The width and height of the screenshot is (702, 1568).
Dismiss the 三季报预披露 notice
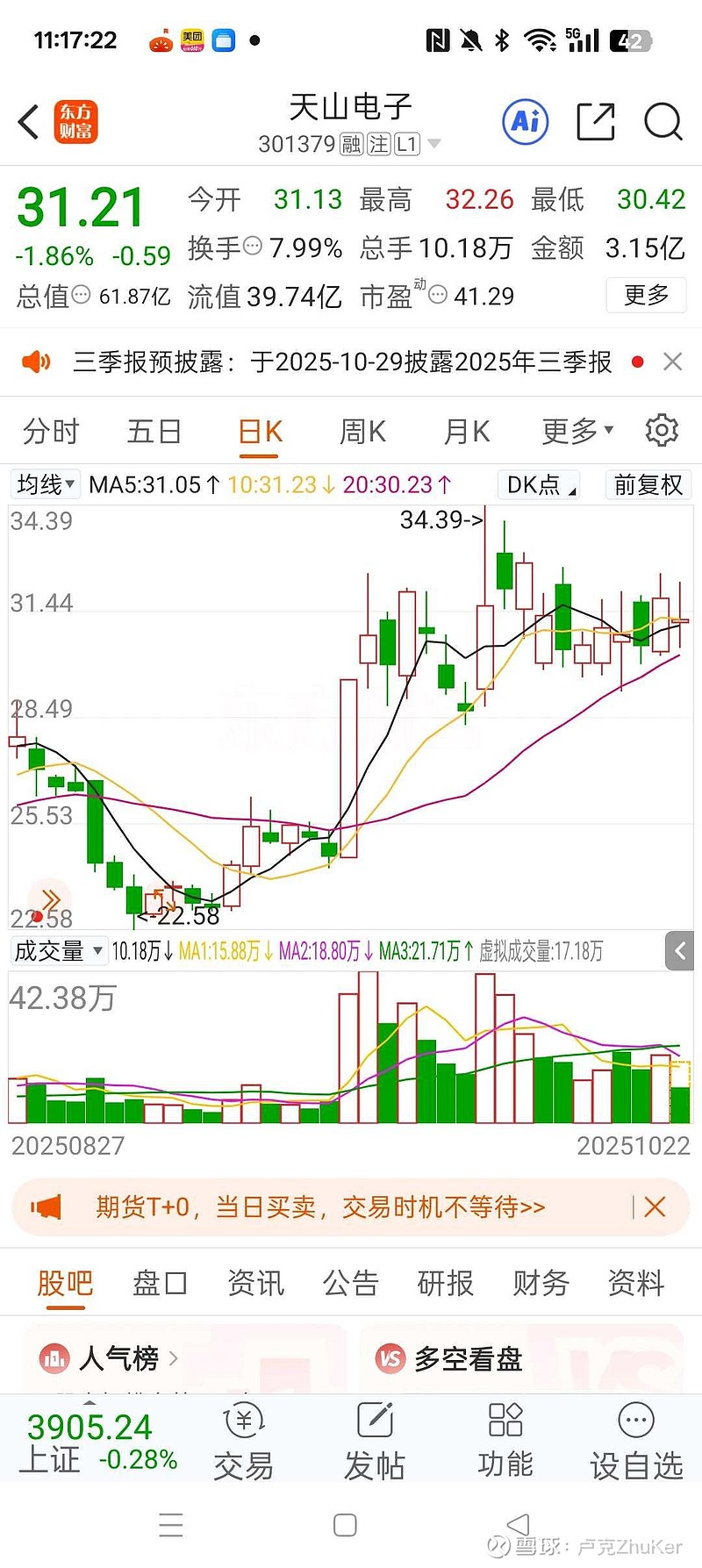click(672, 362)
